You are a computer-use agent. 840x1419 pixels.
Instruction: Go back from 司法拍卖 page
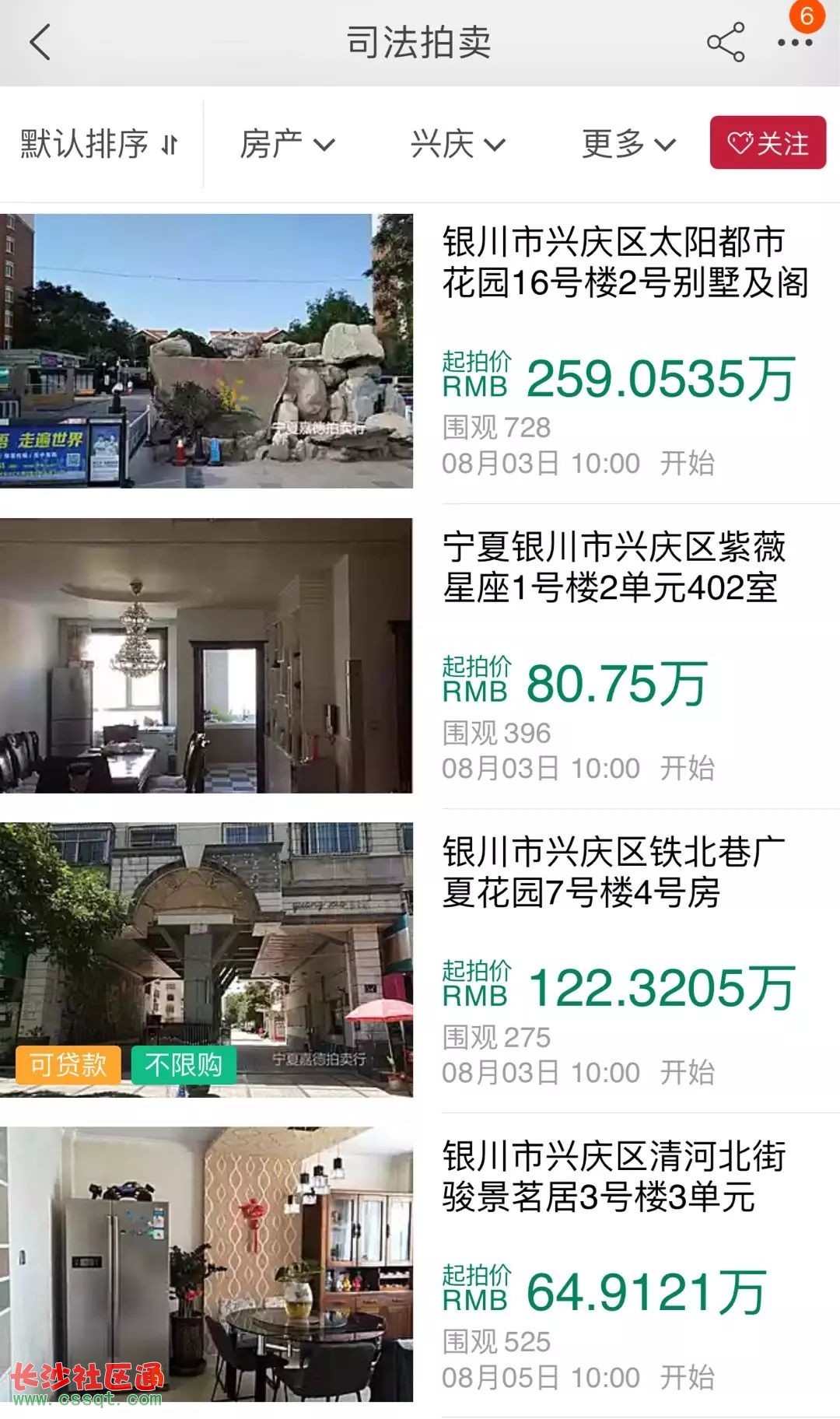[x=40, y=42]
